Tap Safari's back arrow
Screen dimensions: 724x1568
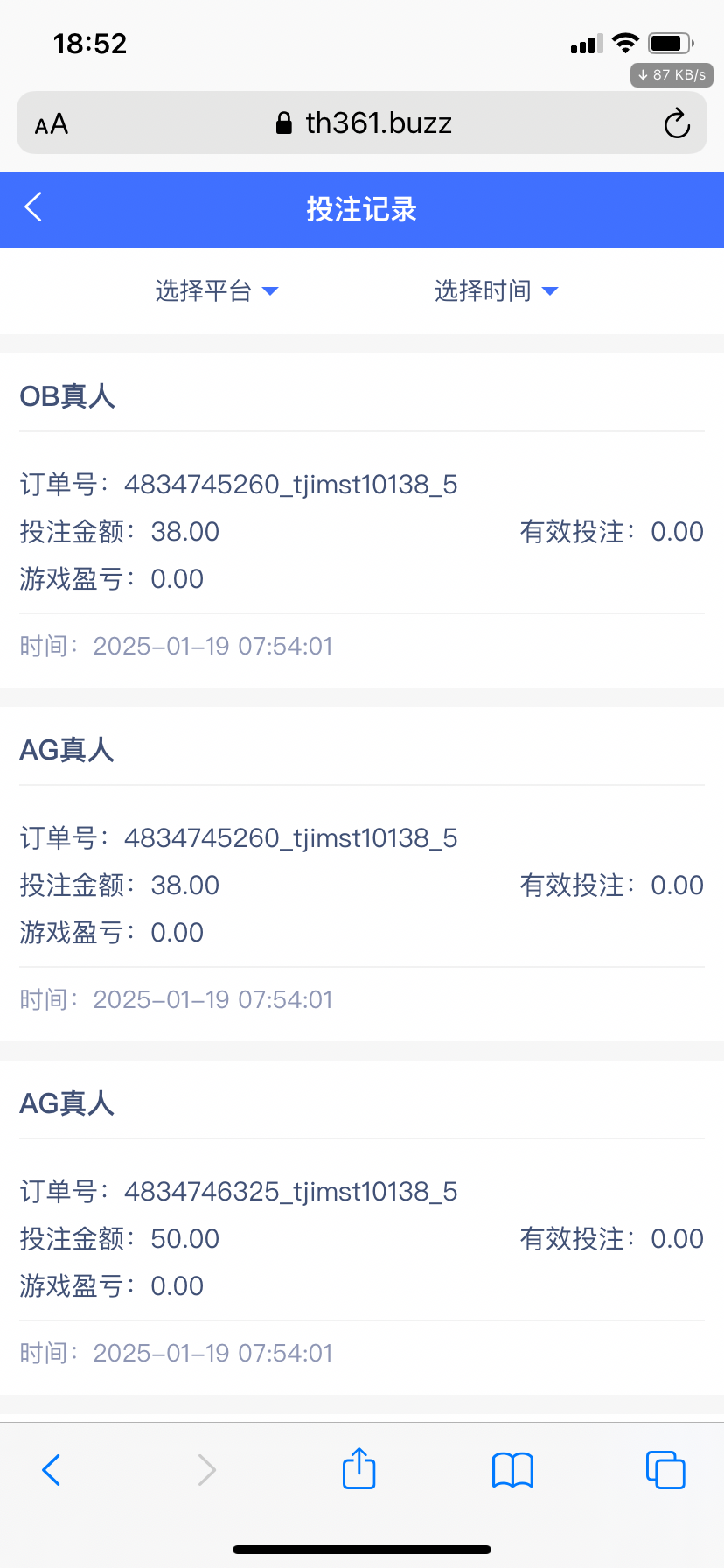click(x=52, y=1469)
